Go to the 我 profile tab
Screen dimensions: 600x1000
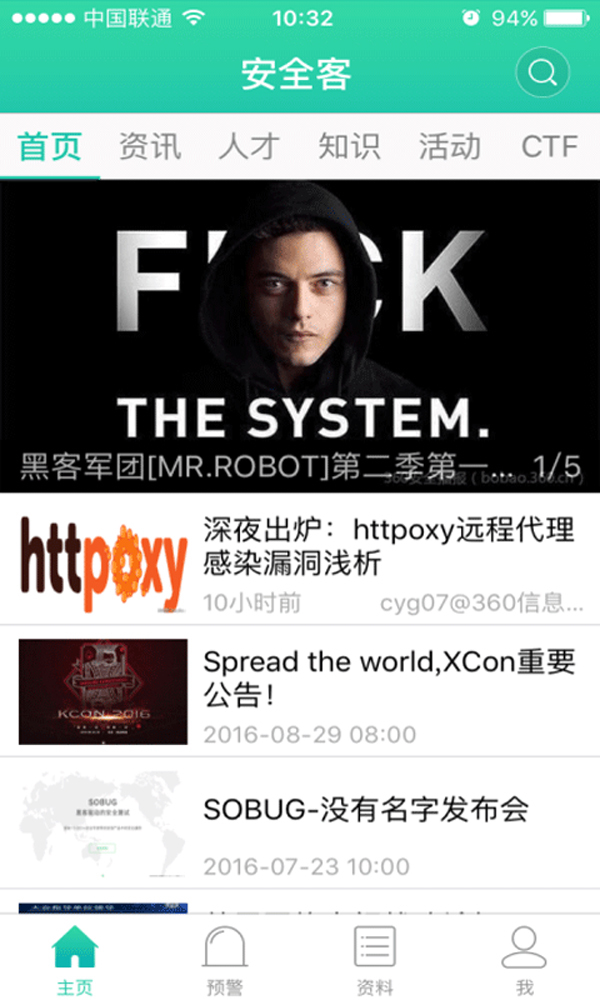(x=524, y=958)
